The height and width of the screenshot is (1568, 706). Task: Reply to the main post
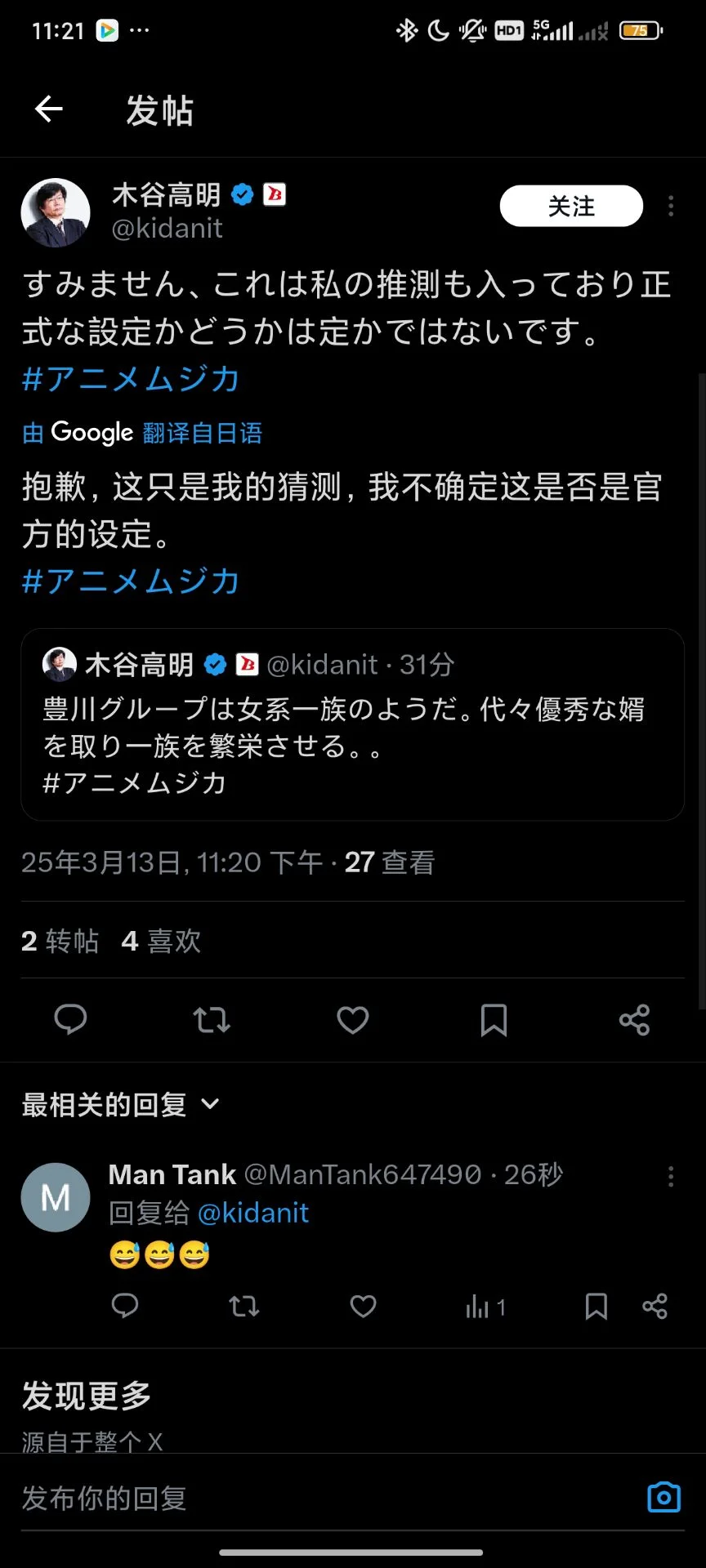pyautogui.click(x=70, y=1019)
